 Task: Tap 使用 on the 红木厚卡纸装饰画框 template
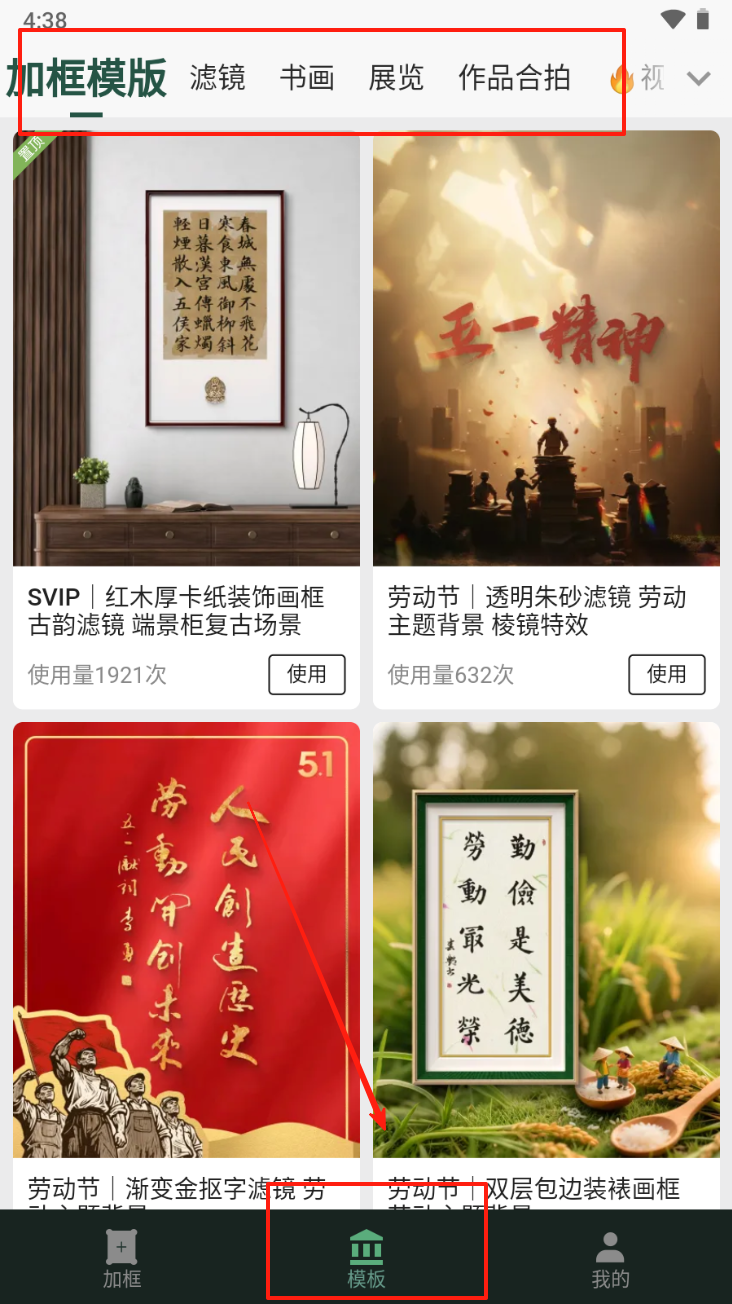[x=307, y=674]
